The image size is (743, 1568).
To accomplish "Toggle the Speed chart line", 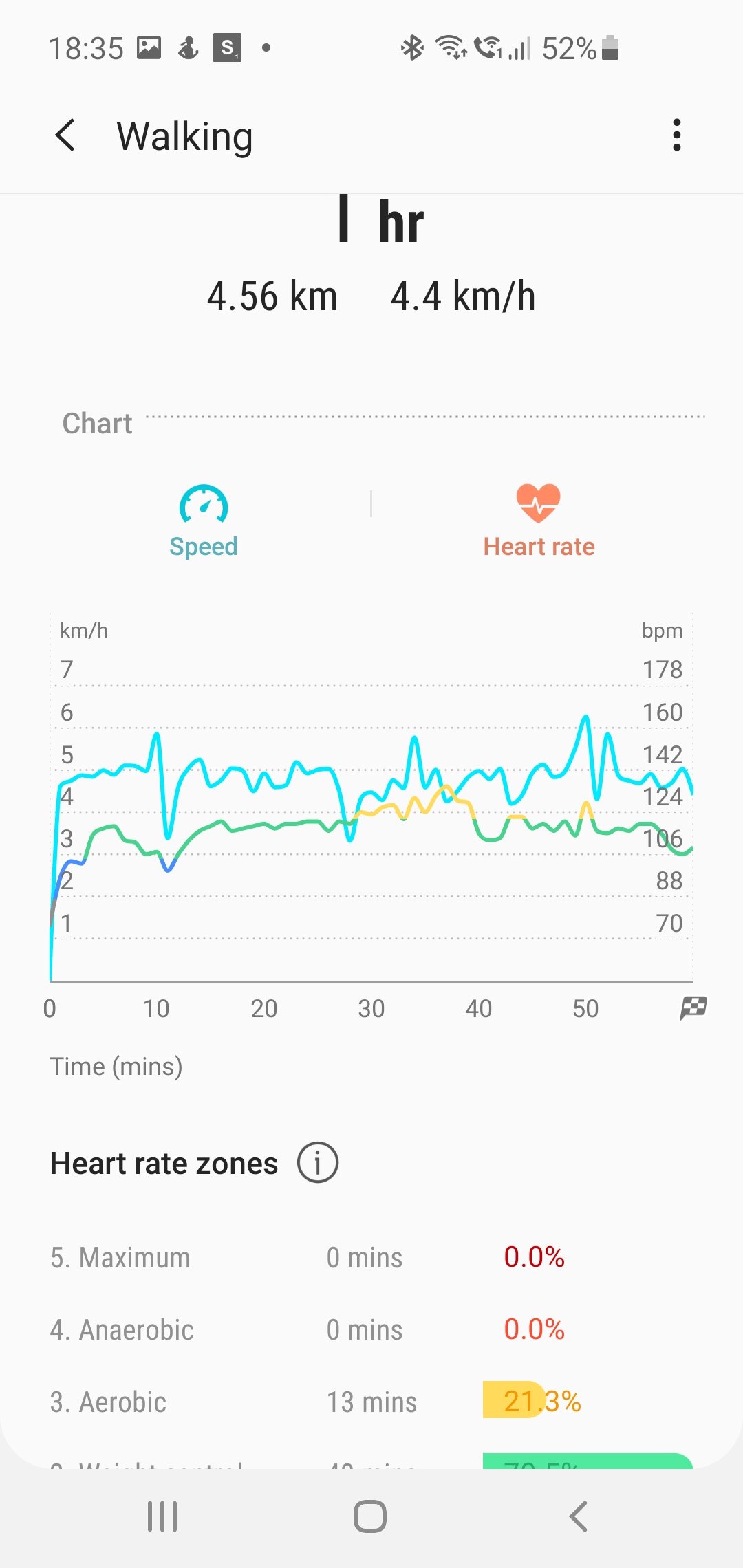I will [x=204, y=521].
